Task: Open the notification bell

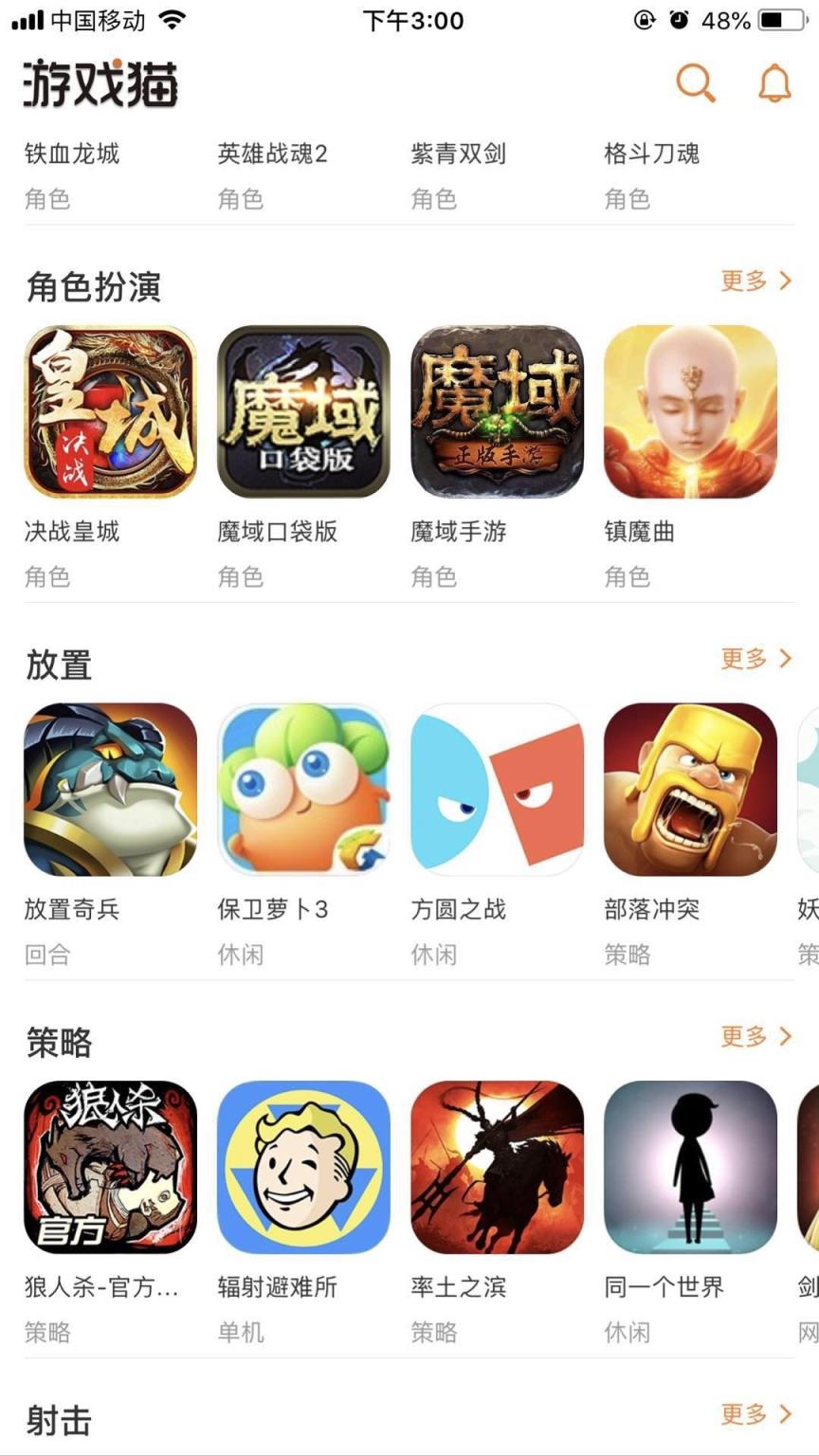Action: 773,83
